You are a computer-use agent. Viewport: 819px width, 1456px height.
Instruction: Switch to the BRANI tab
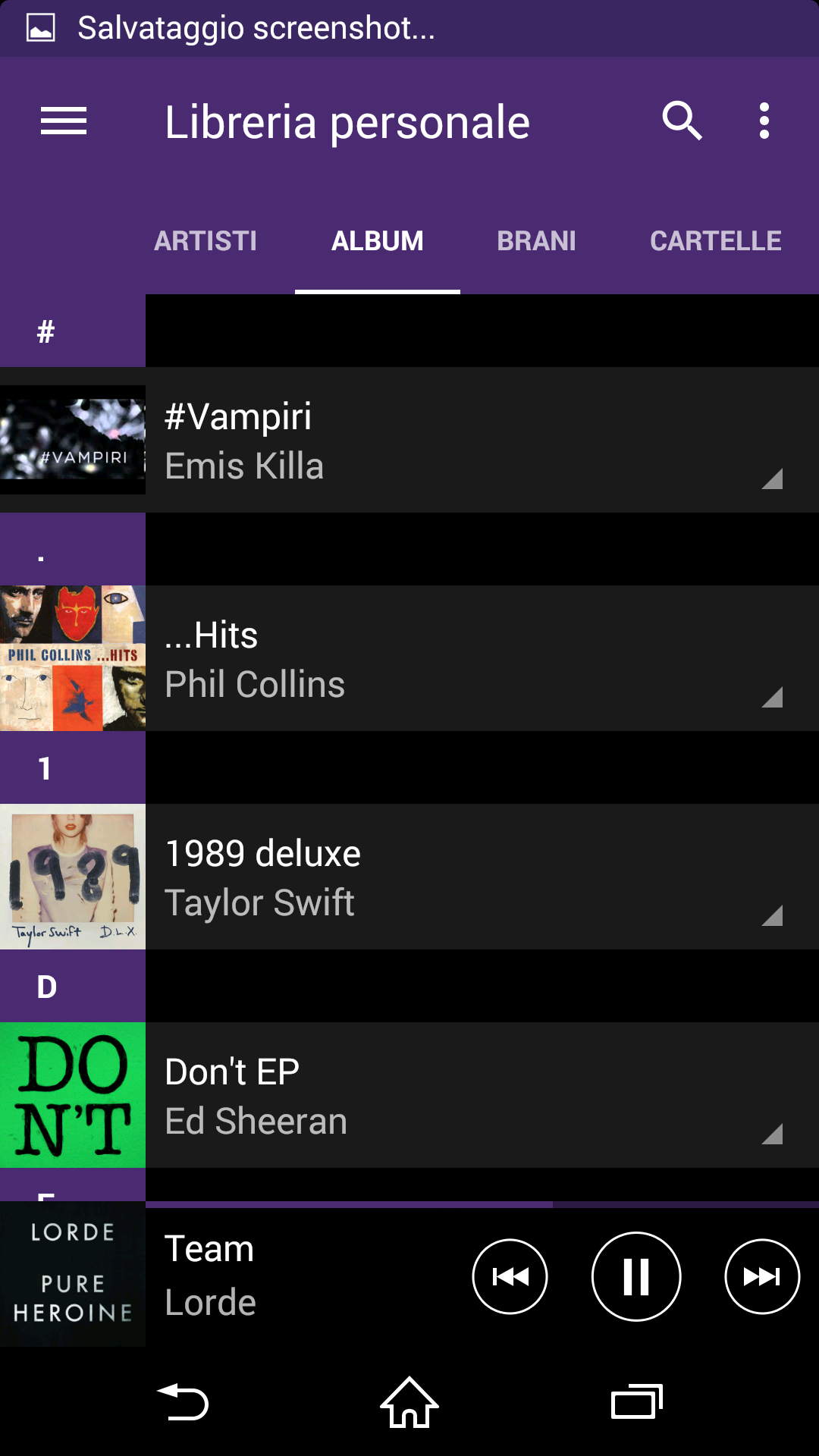[x=536, y=241]
